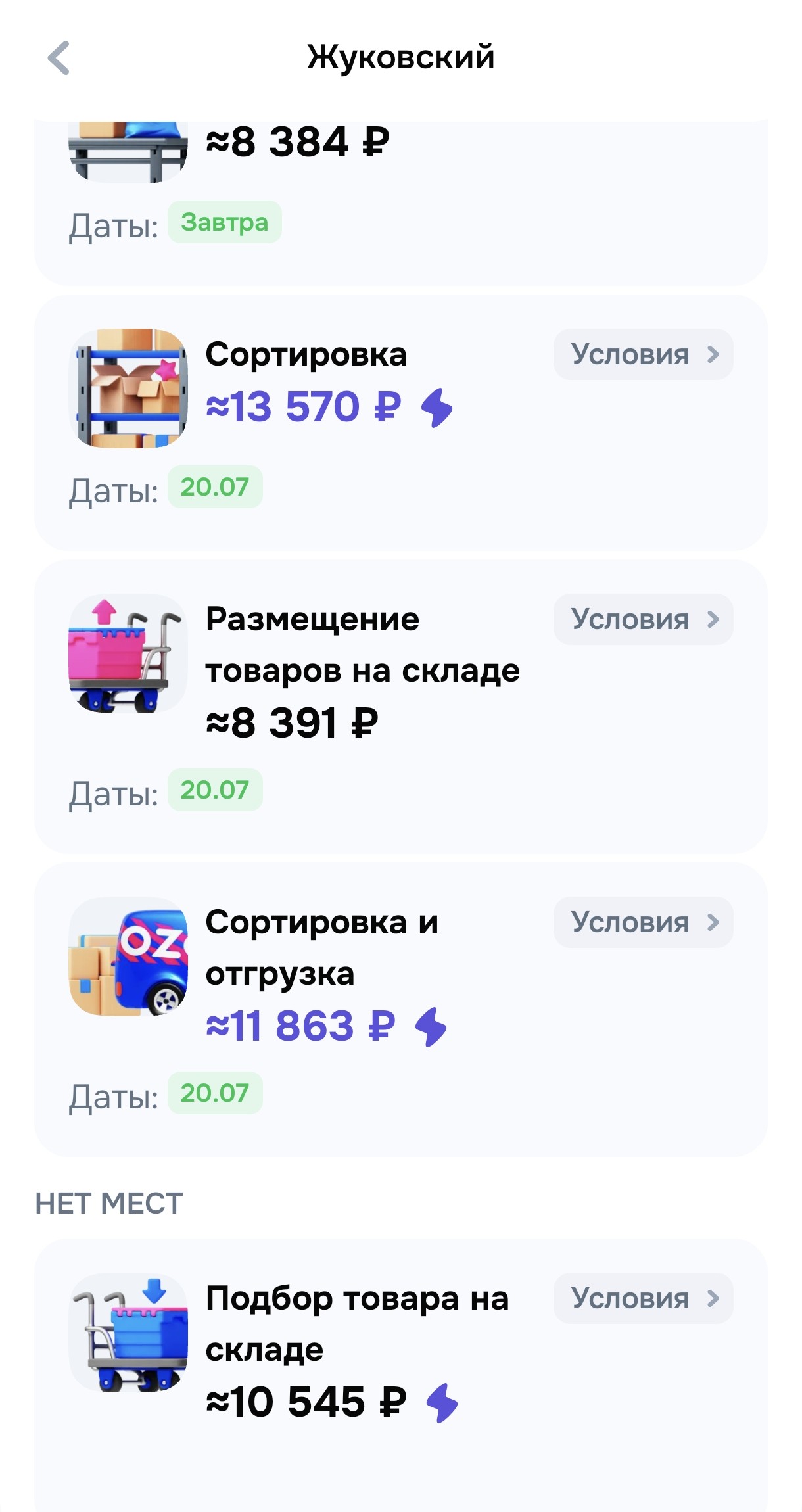Open the Сортировка job card
This screenshot has height=1512, width=802.
click(x=306, y=355)
